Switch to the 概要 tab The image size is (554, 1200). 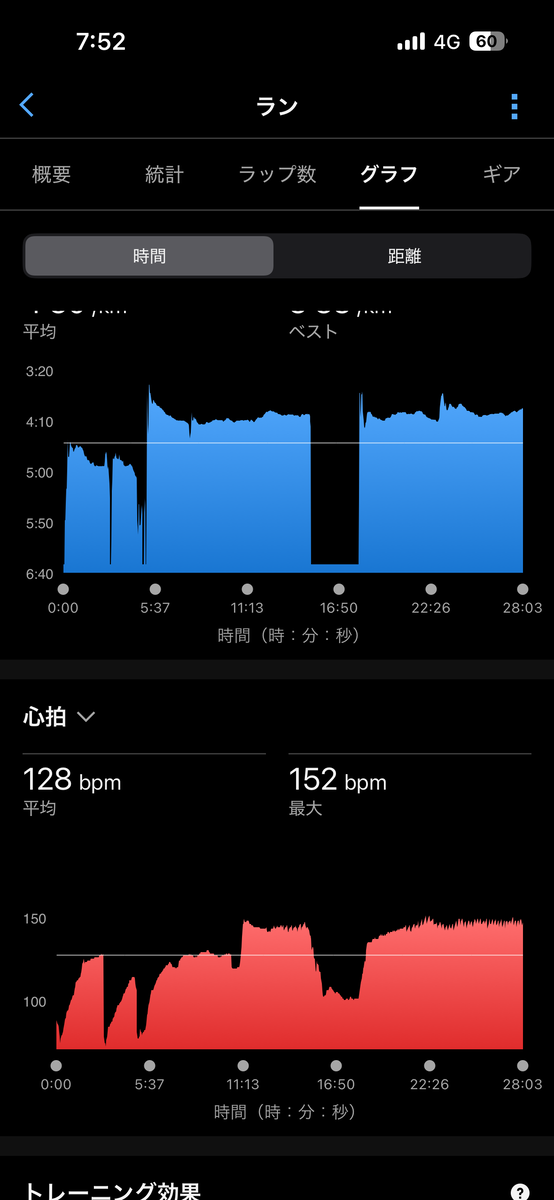point(51,174)
